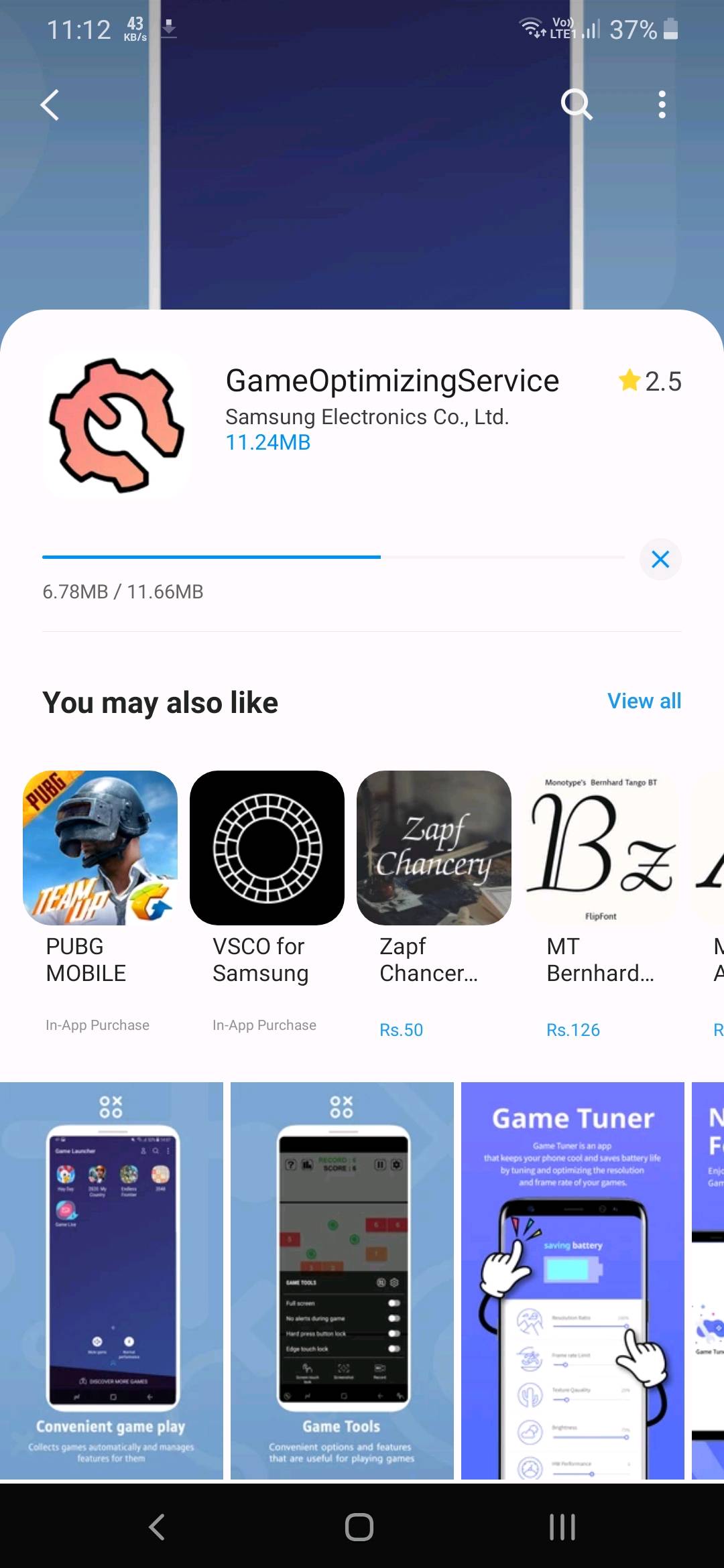Open recent apps from navigation bar
Viewport: 724px width, 1568px height.
562,1527
